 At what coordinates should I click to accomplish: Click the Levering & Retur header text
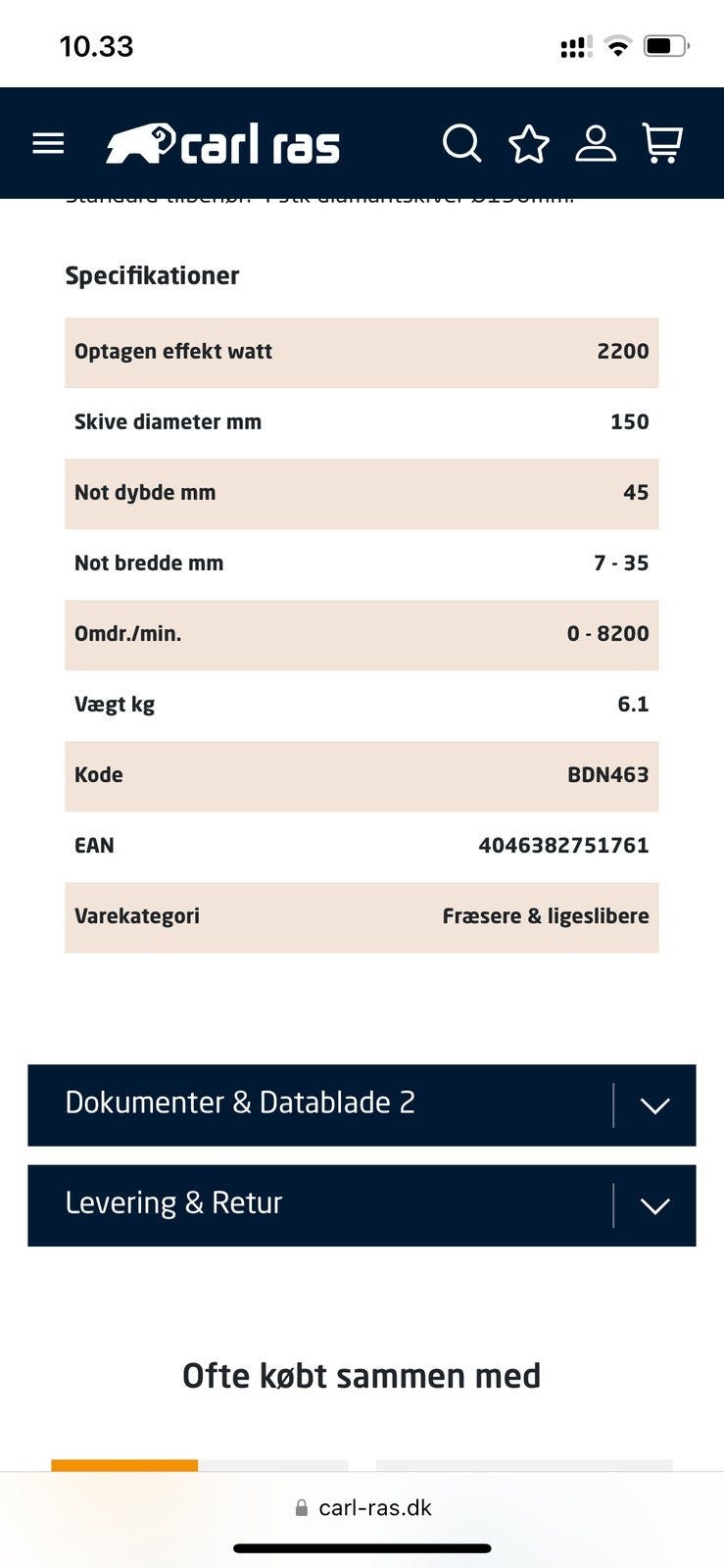pos(173,1204)
